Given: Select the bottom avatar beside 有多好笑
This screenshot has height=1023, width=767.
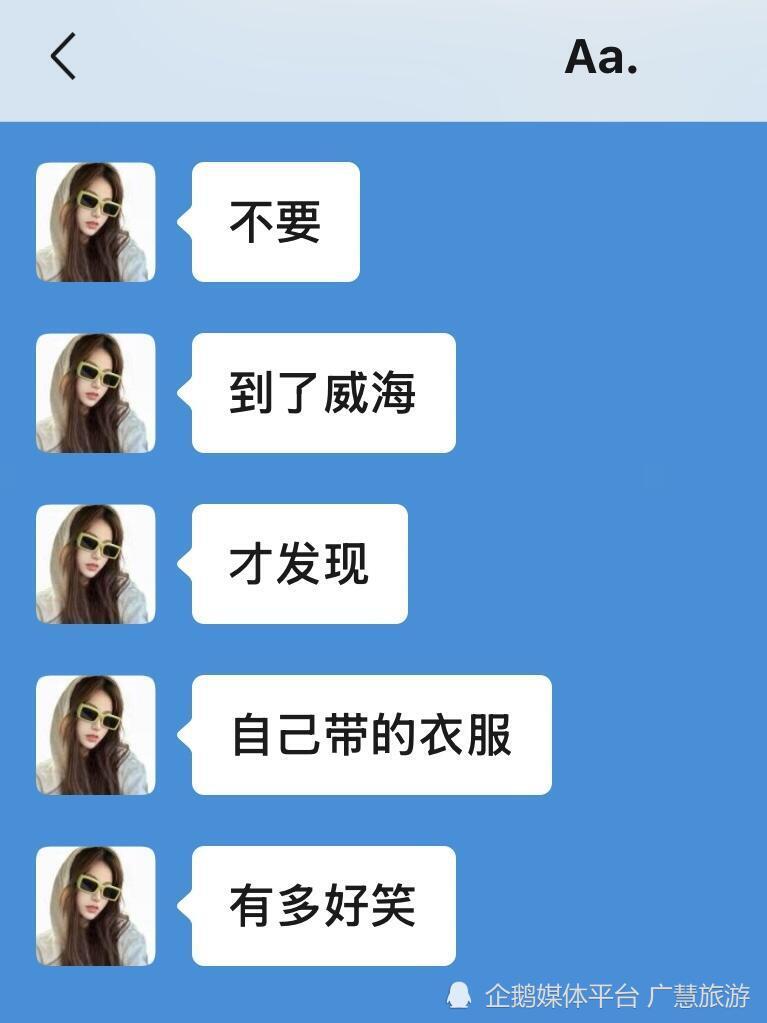Looking at the screenshot, I should pos(95,905).
